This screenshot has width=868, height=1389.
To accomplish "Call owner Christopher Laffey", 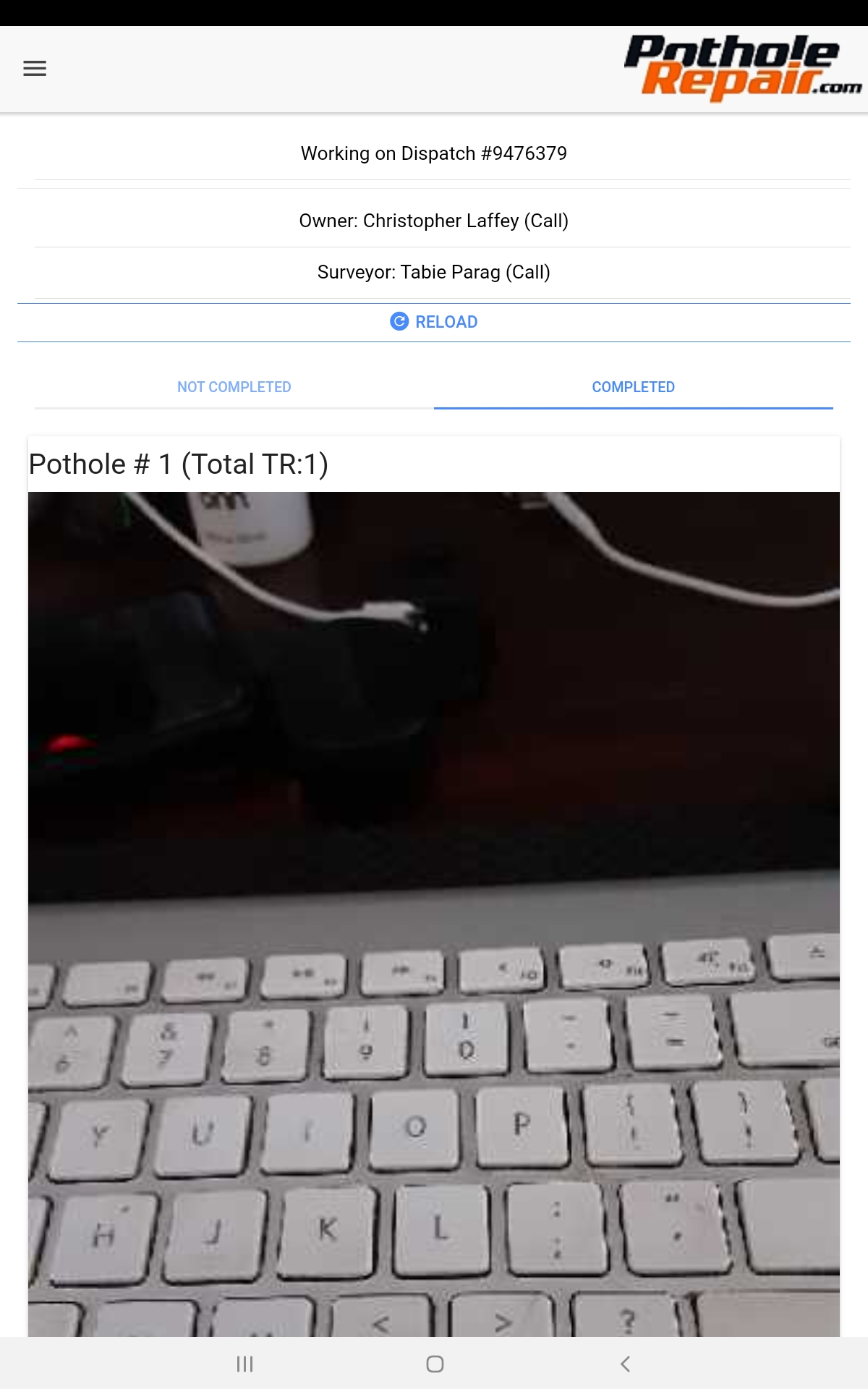I will (434, 221).
